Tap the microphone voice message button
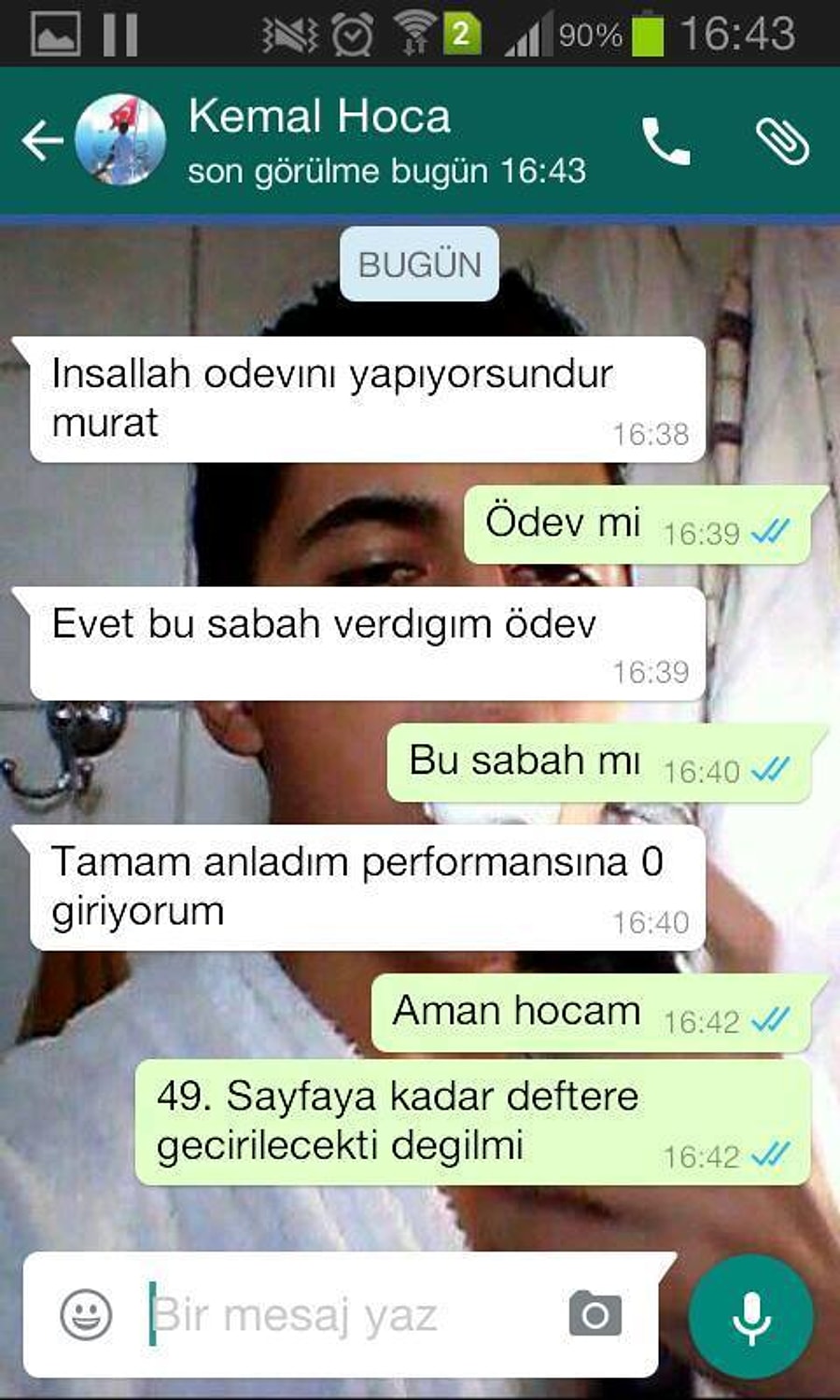The width and height of the screenshot is (840, 1400). (x=750, y=1317)
